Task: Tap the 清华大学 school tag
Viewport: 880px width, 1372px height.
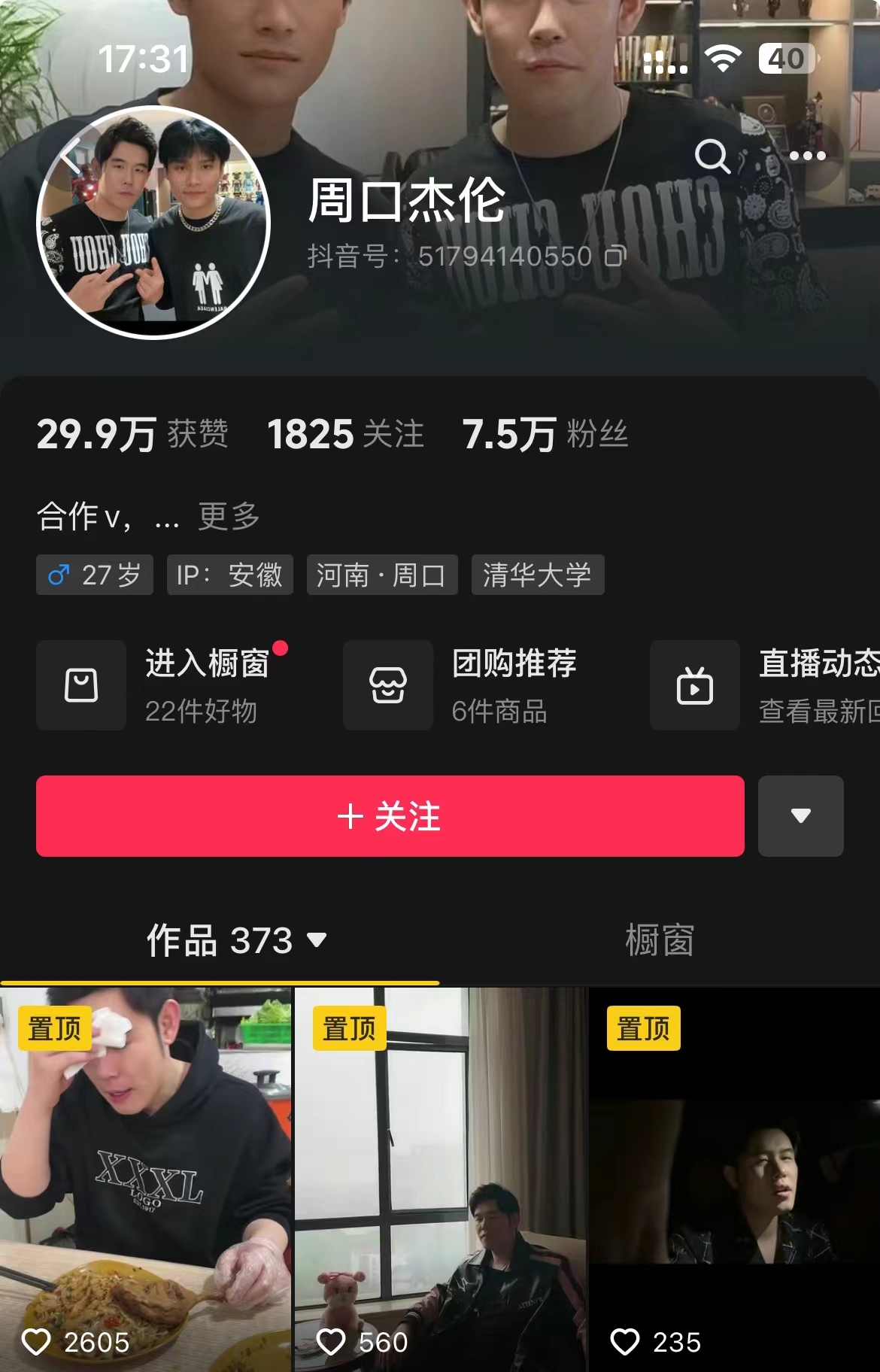Action: coord(537,575)
